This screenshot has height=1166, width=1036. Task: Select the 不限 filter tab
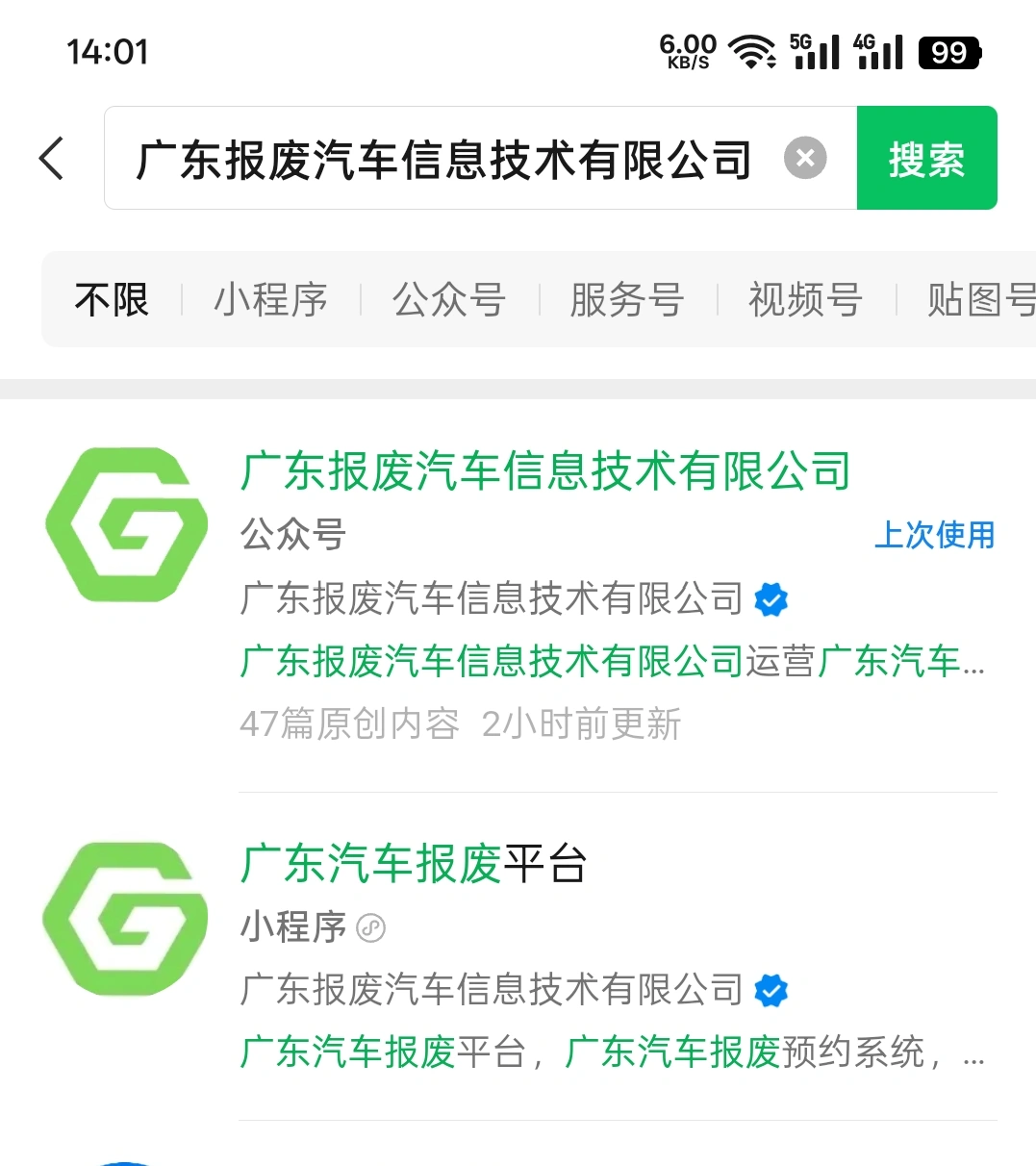click(111, 300)
